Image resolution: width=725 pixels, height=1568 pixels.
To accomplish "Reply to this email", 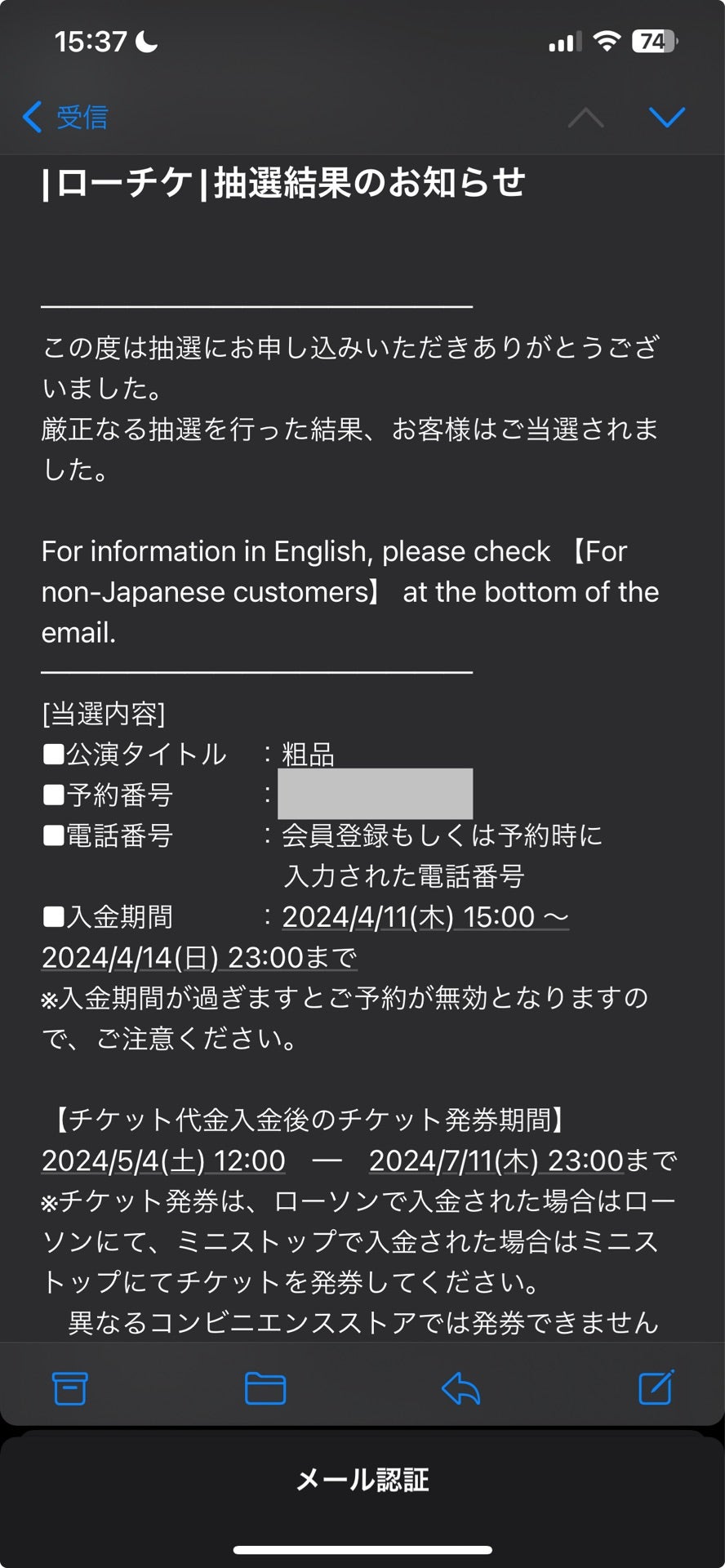I will [x=460, y=1388].
